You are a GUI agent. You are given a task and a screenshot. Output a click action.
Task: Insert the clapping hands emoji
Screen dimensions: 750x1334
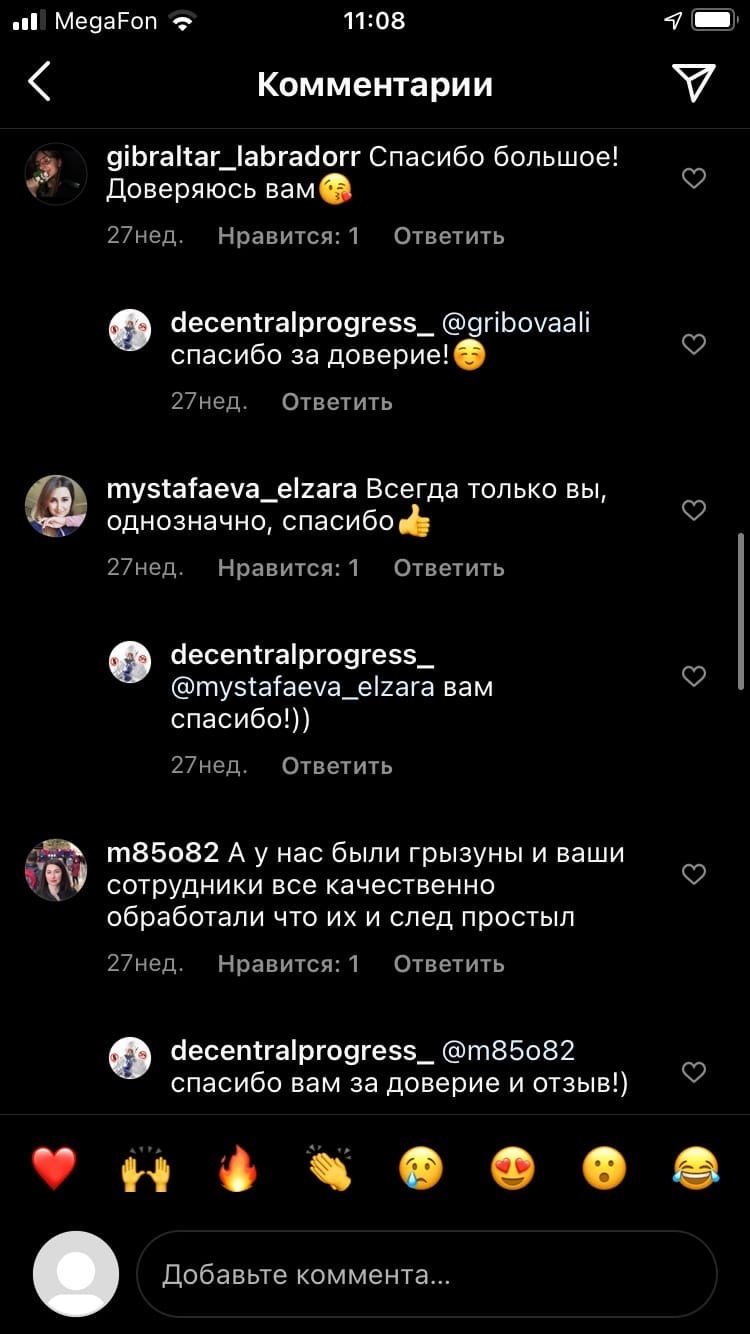coord(329,1168)
